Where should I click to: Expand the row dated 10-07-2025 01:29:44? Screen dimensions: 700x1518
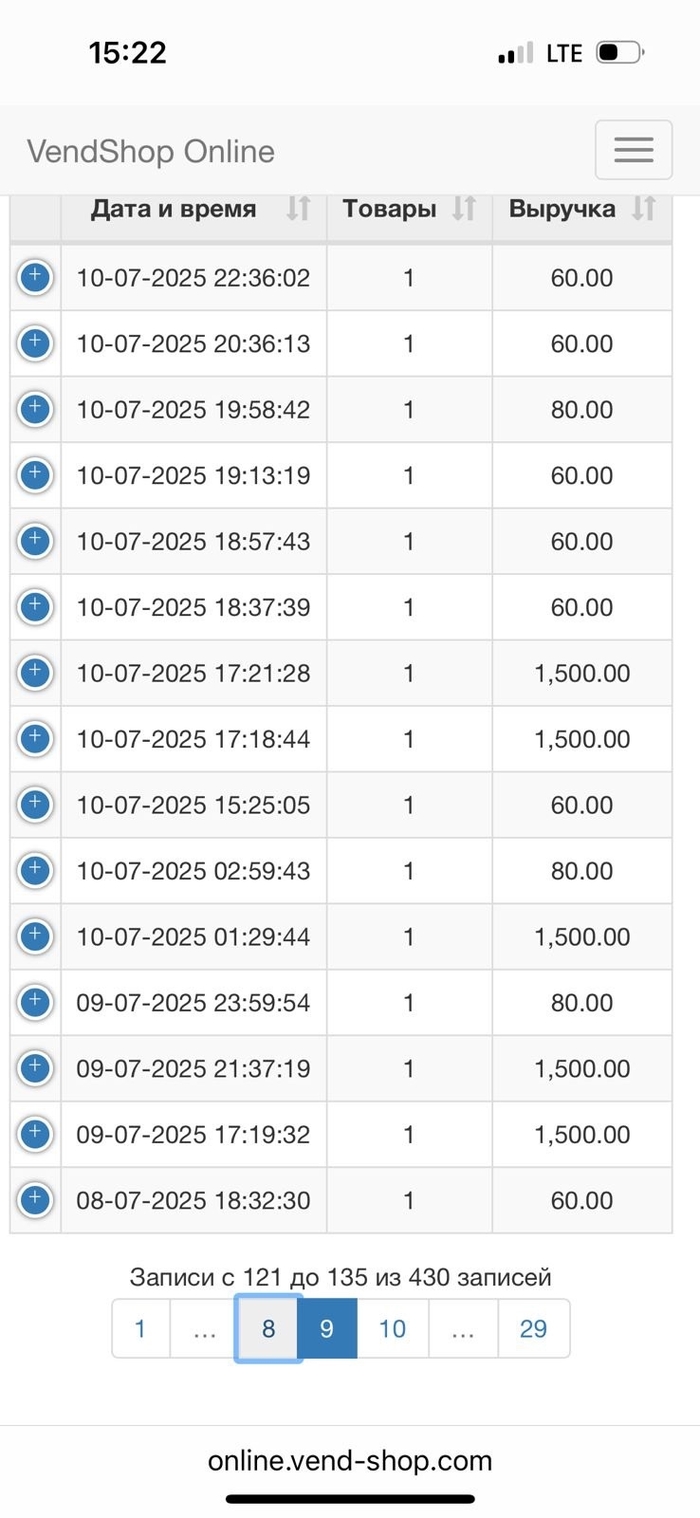click(x=35, y=937)
